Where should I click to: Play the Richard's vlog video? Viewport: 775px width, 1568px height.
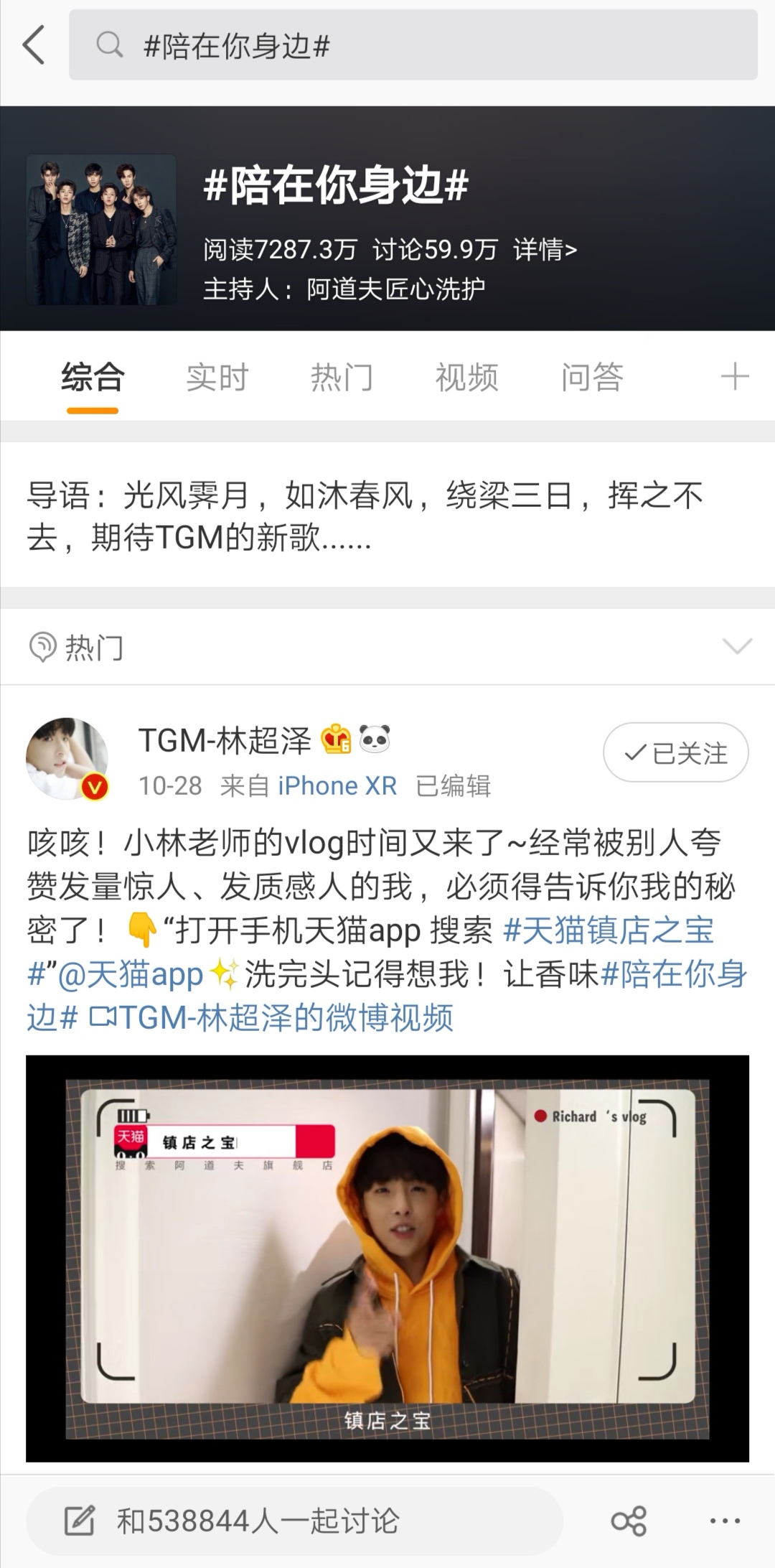(x=387, y=1258)
